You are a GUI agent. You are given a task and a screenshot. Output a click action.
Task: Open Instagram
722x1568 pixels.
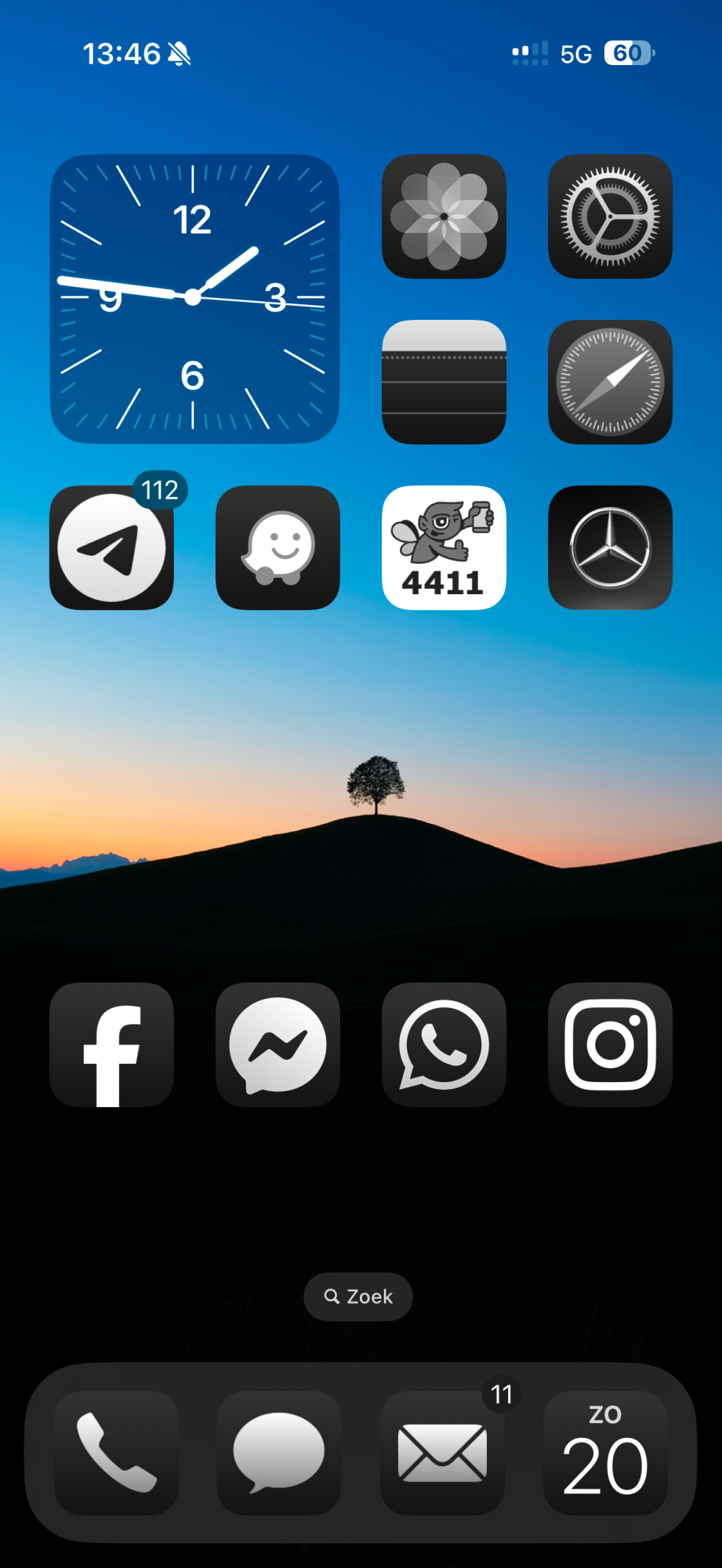[x=610, y=1044]
